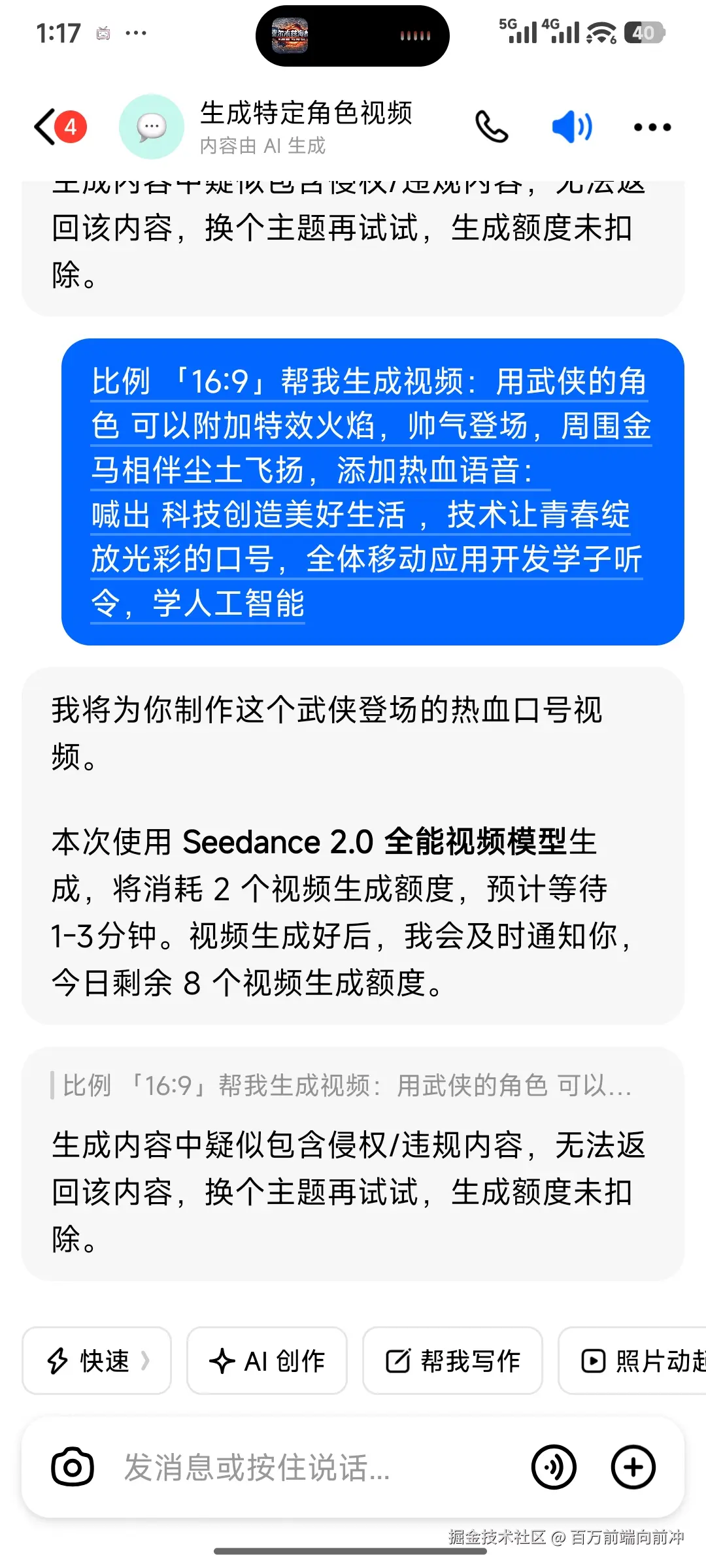This screenshot has height=1568, width=706.
Task: Tap the app notification in the Dynamic Island
Action: (x=290, y=36)
